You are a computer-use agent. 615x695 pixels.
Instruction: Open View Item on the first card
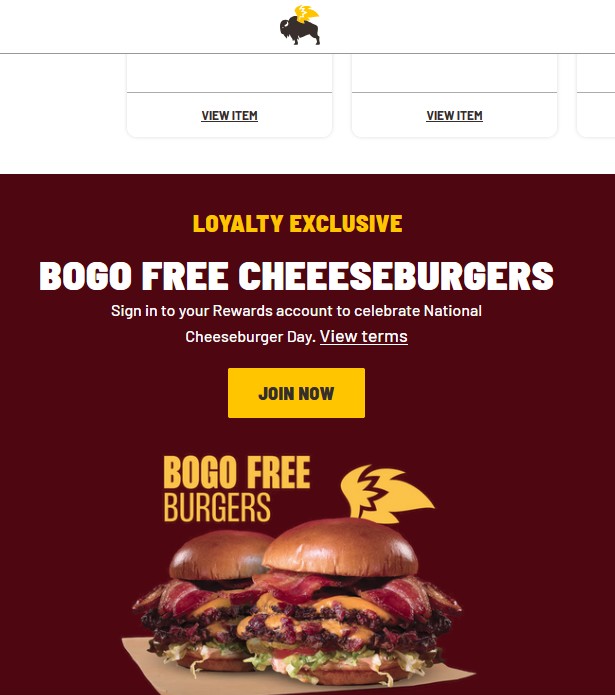click(229, 116)
